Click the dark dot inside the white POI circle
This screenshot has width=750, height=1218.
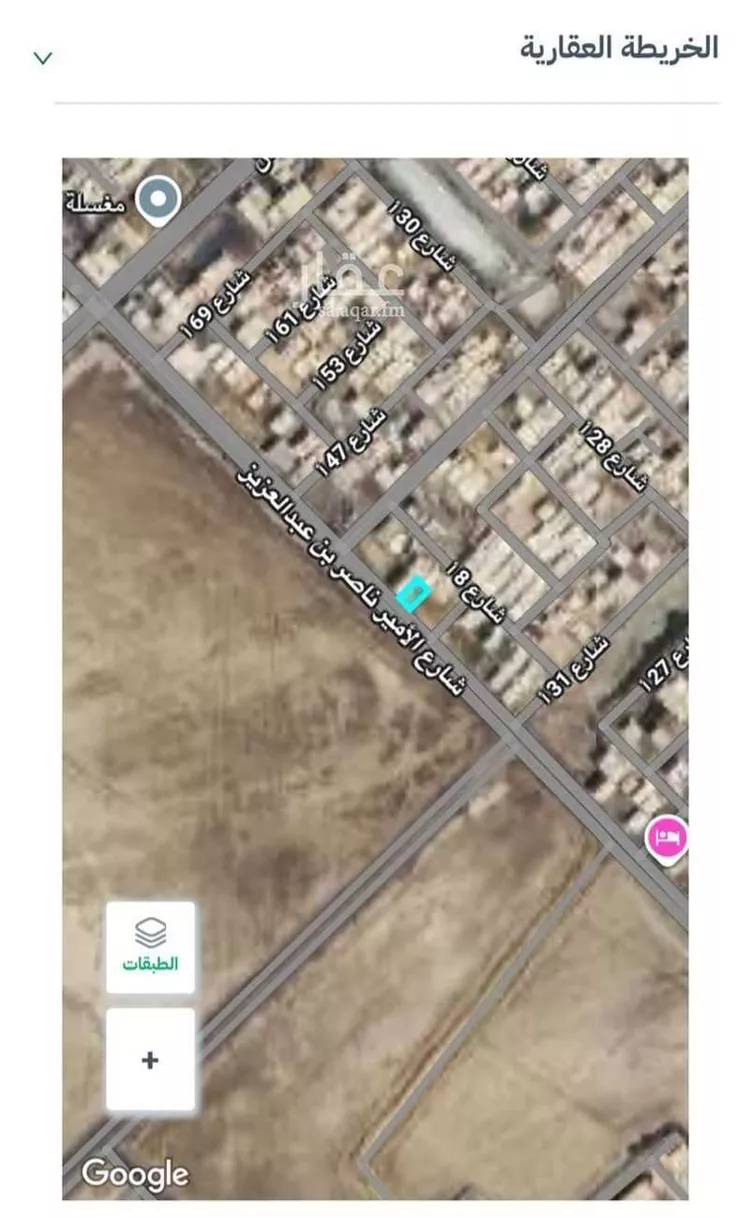[156, 199]
